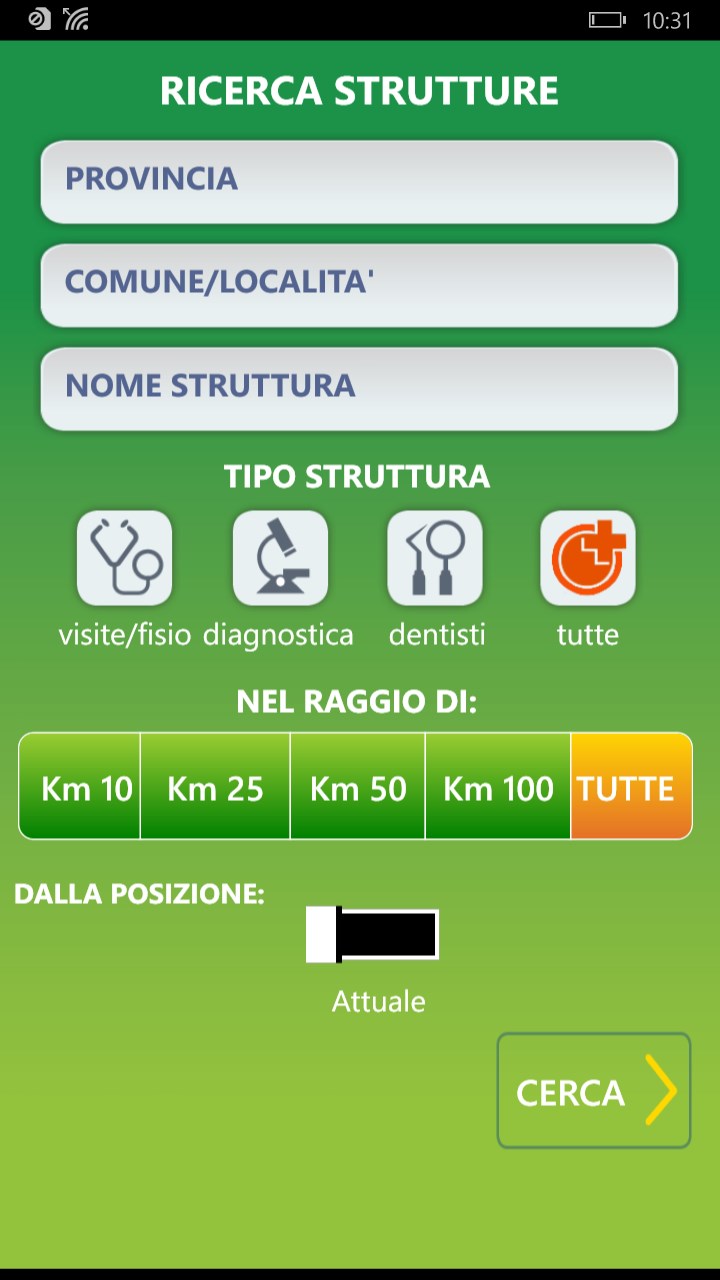Toggle the Attuale position switch
The height and width of the screenshot is (1280, 720).
click(x=372, y=935)
